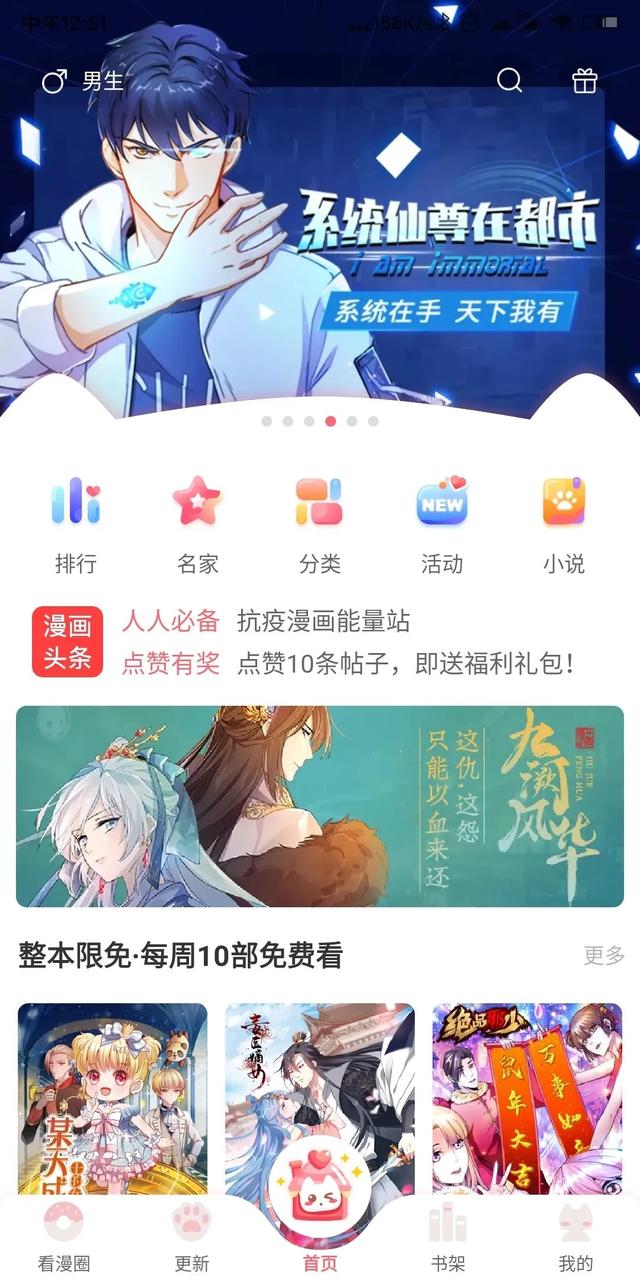Open headline 抗疫漫画能量站

click(323, 622)
